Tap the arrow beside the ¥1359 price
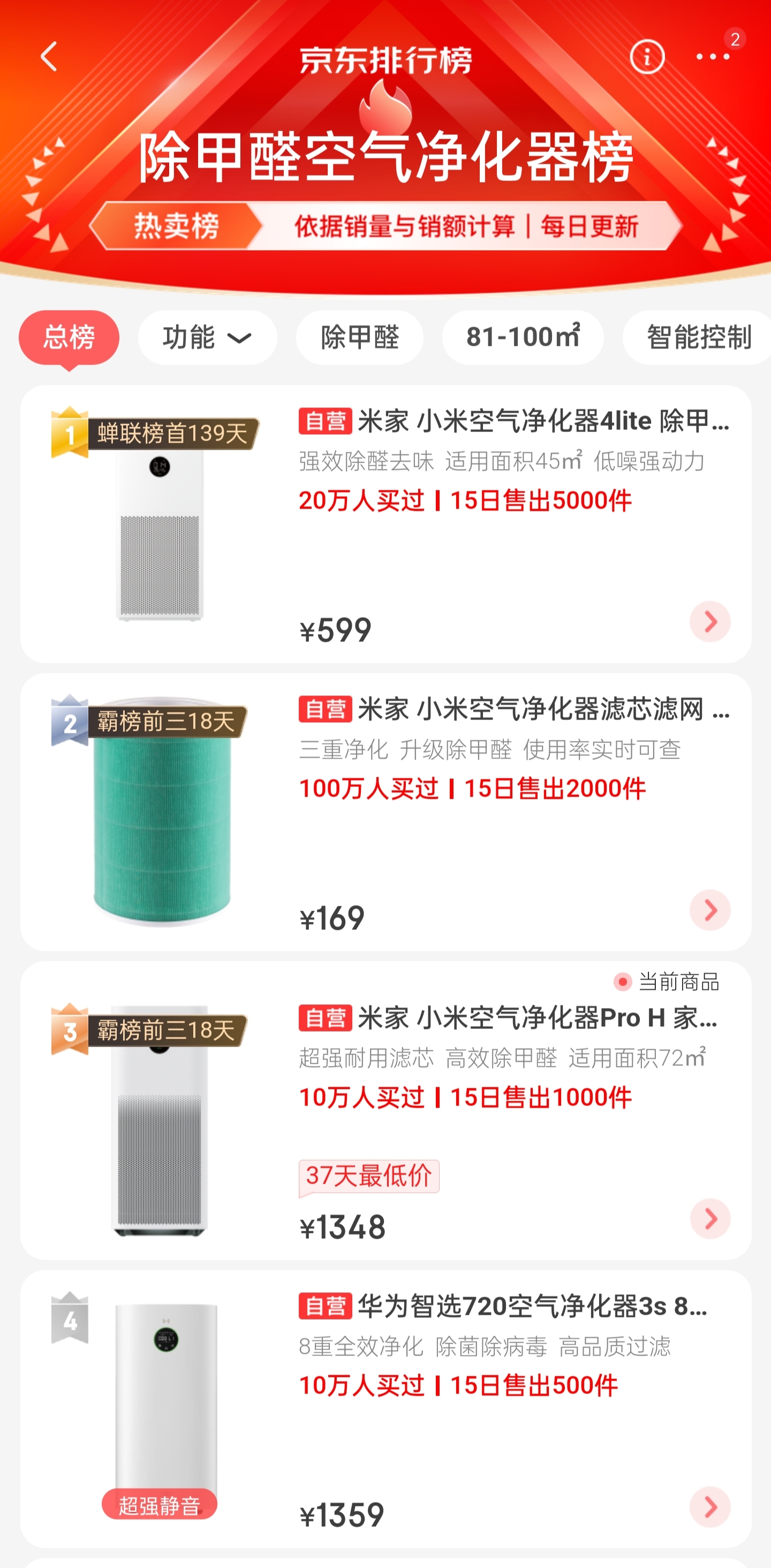 pyautogui.click(x=710, y=1506)
